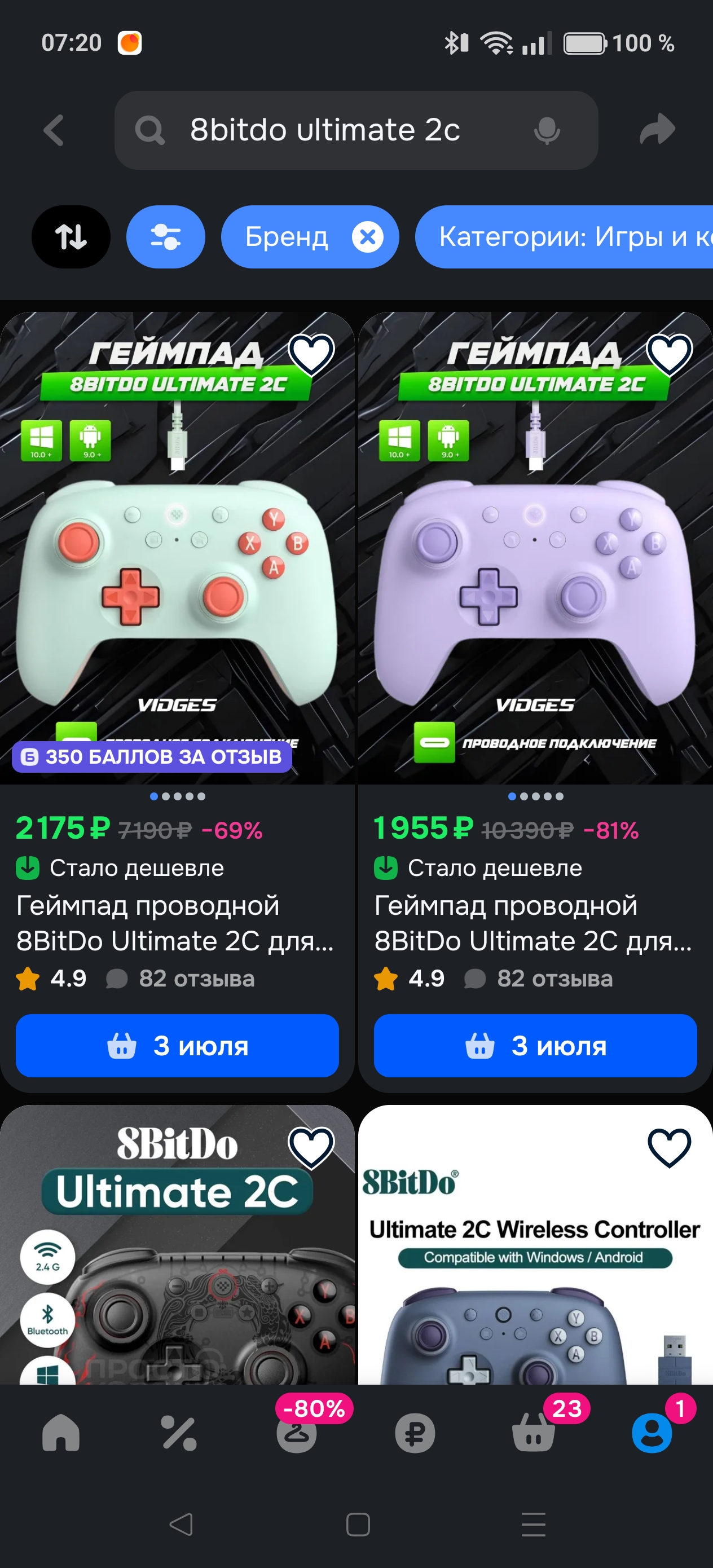Share these search results

point(657,130)
